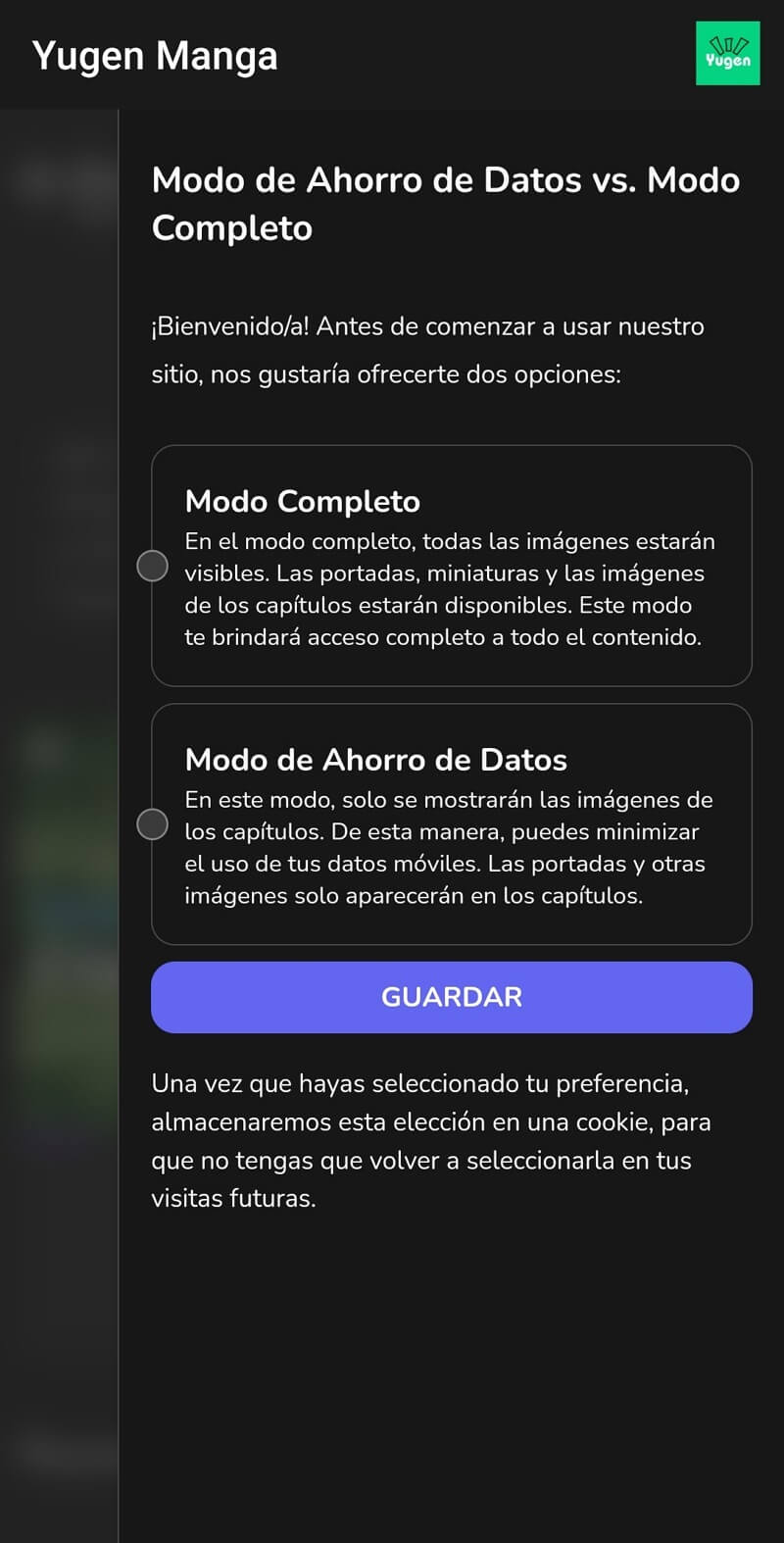This screenshot has width=784, height=1543.
Task: Tap the GUARDAR button
Action: tap(451, 997)
